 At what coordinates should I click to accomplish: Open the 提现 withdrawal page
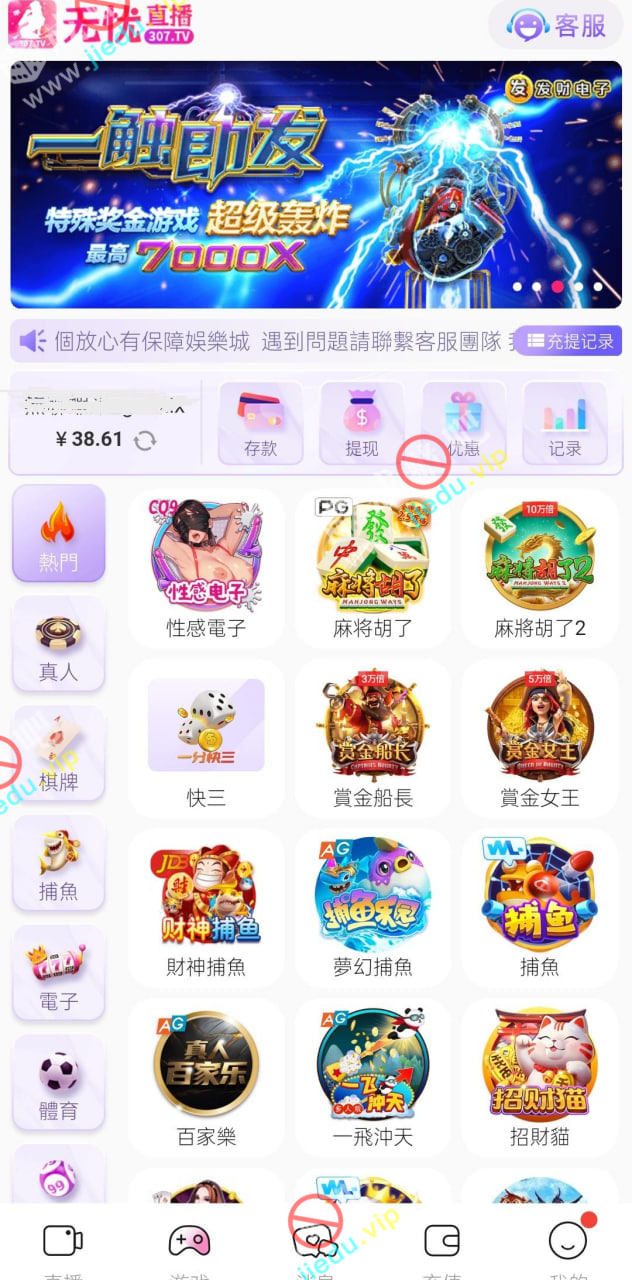coord(361,424)
